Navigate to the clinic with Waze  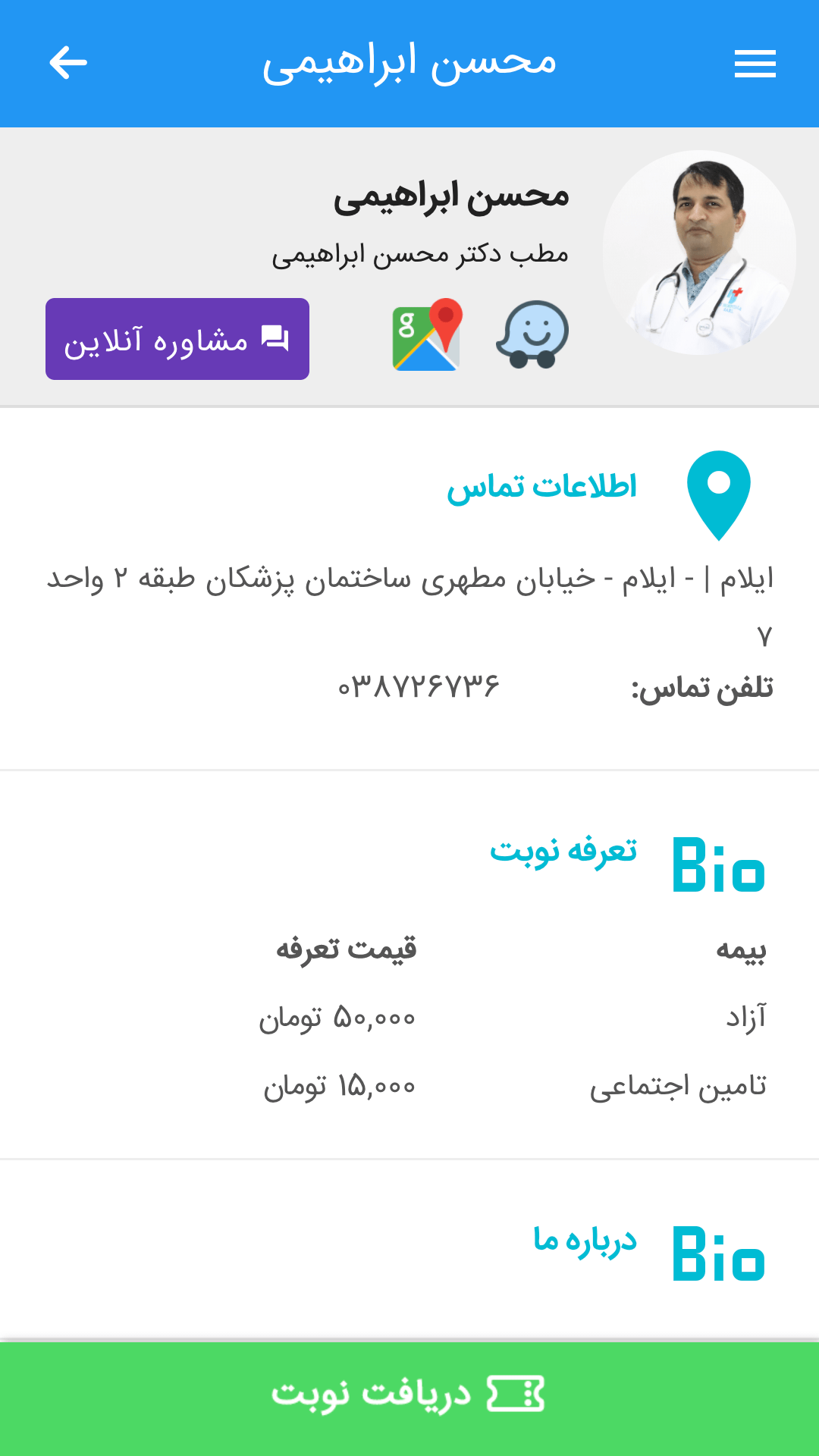pyautogui.click(x=532, y=334)
